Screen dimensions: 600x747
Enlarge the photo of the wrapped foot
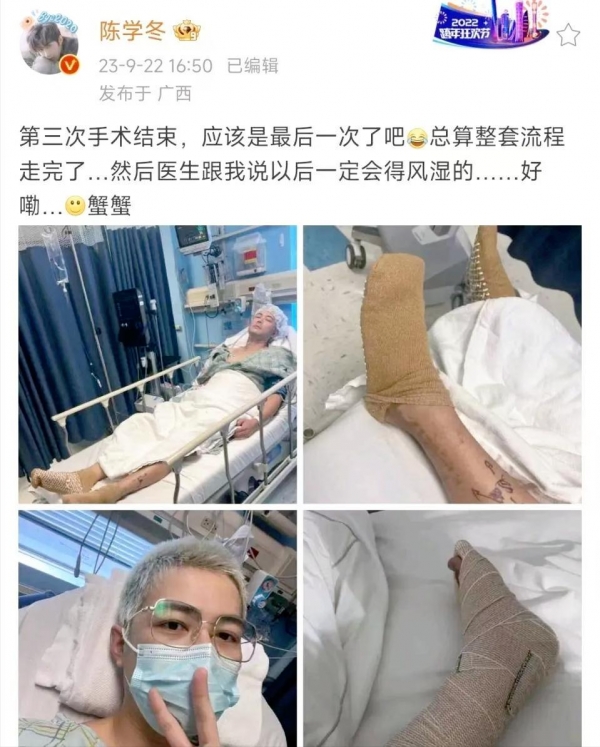442,628
